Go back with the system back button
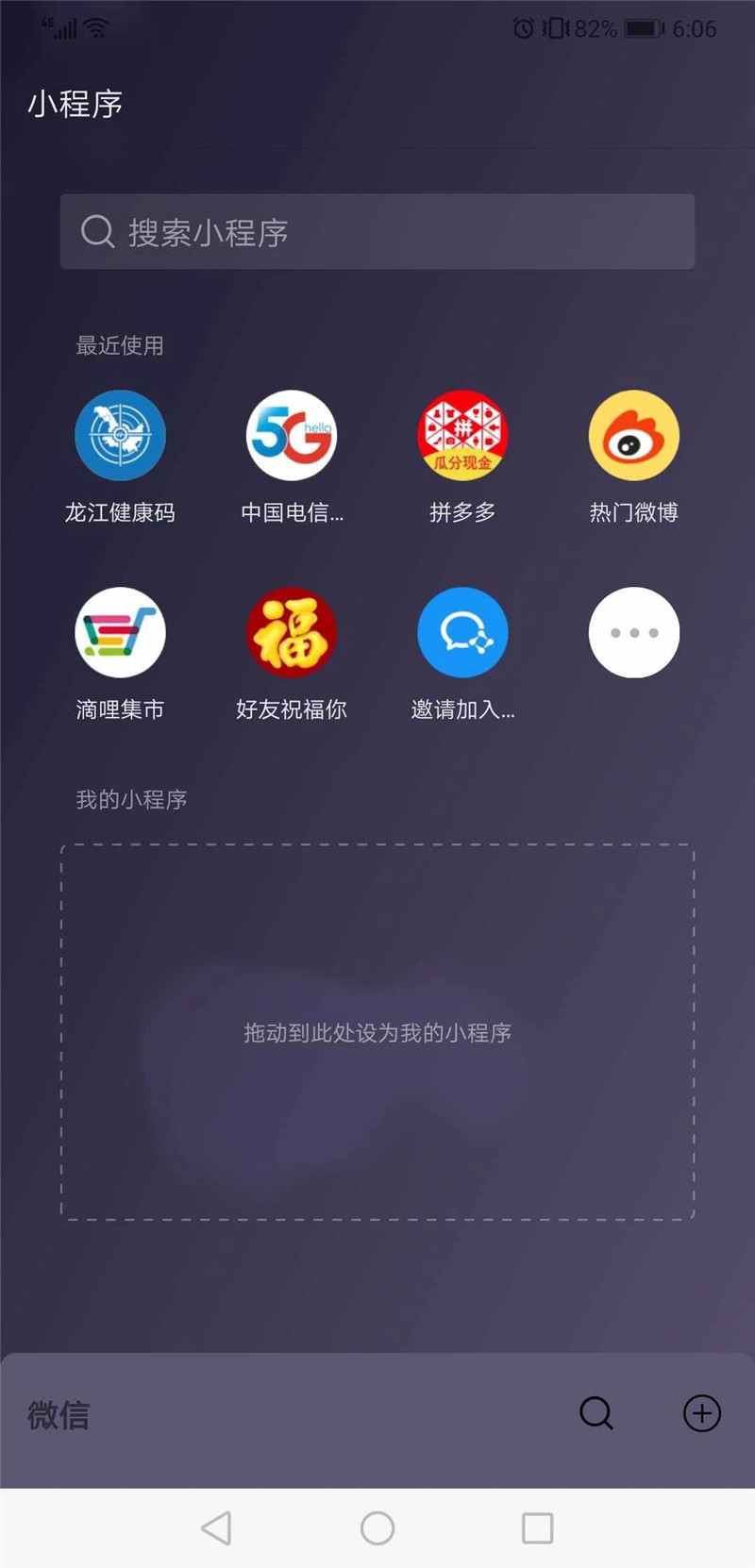755x1568 pixels. (217, 1528)
